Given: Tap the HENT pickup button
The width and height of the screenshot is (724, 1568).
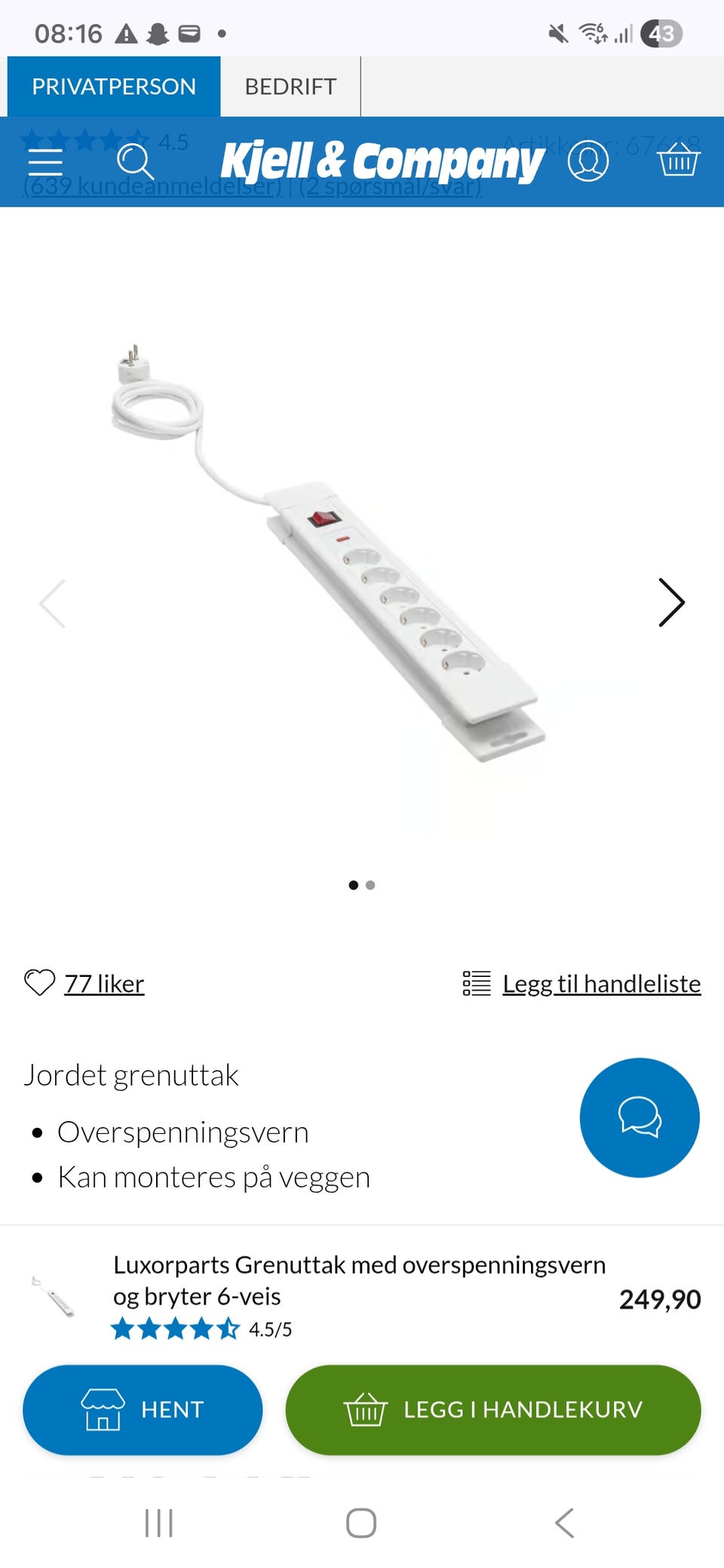Looking at the screenshot, I should pyautogui.click(x=143, y=1410).
